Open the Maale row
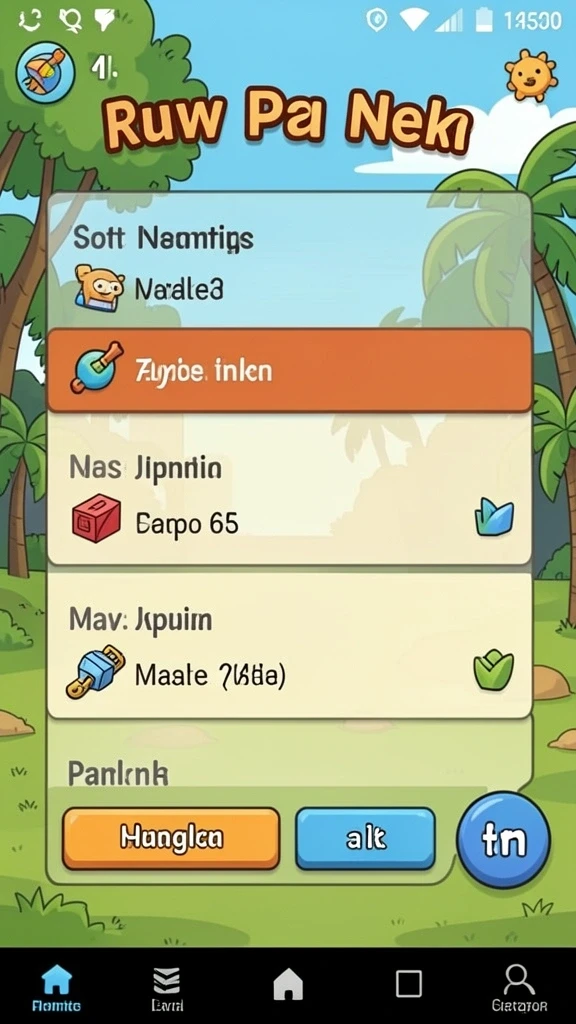 tap(289, 674)
